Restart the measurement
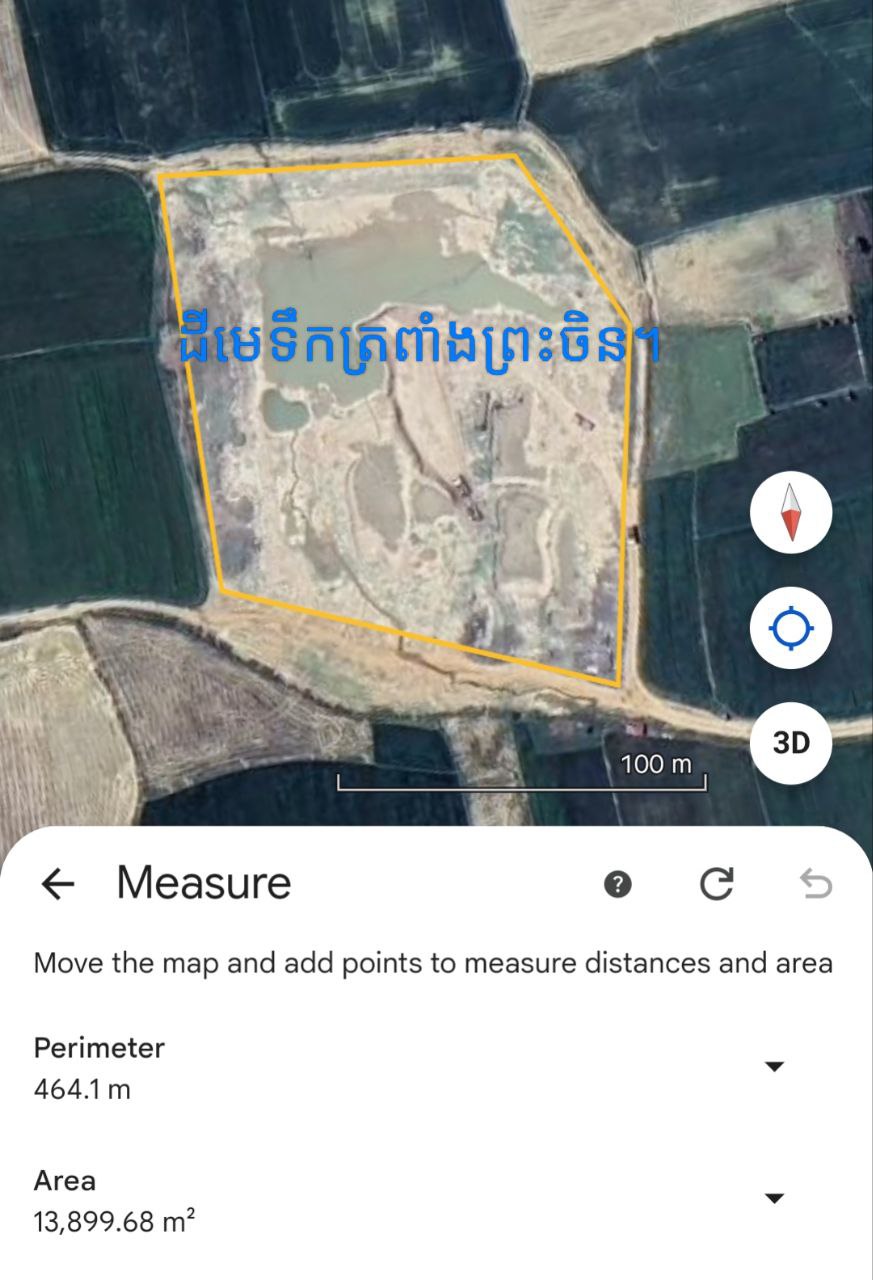Screen dimensions: 873x1280 pos(716,884)
